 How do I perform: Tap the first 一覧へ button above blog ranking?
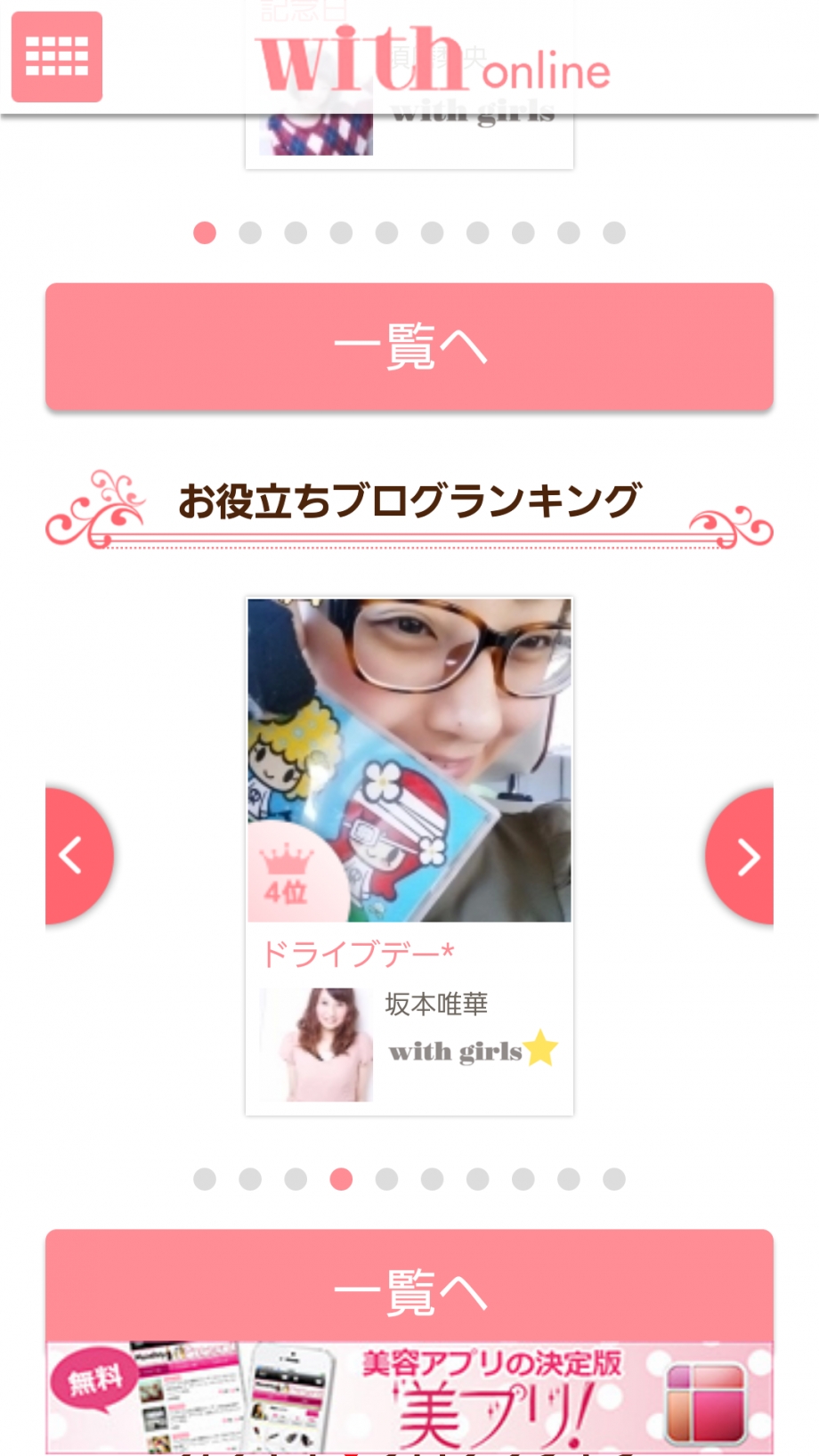[409, 346]
